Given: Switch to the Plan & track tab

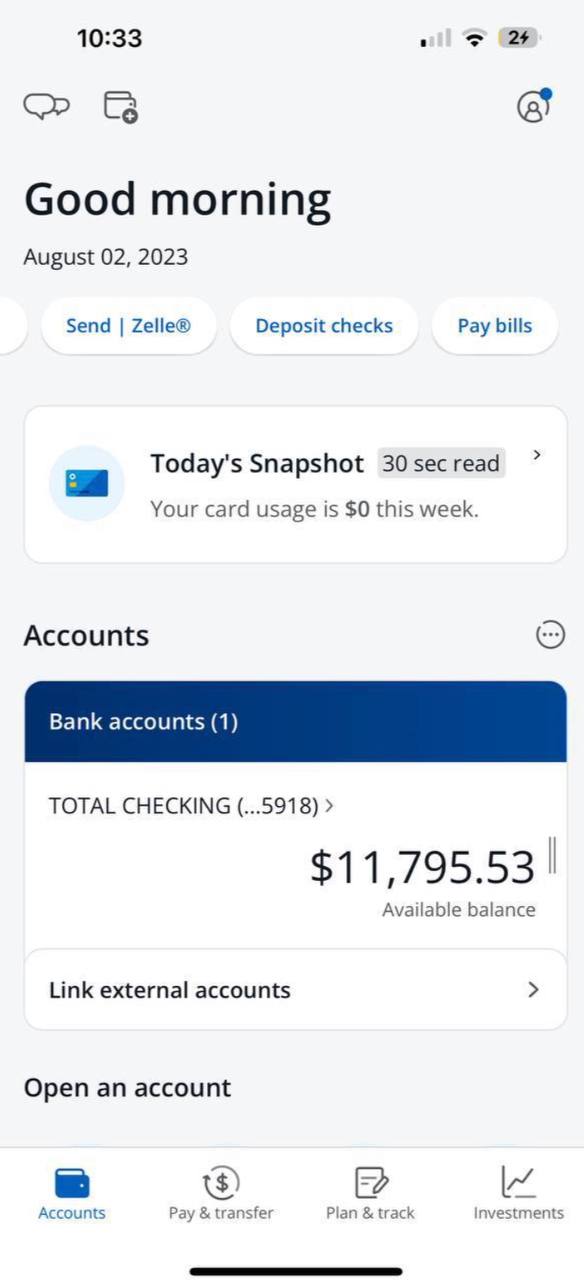Looking at the screenshot, I should click(x=370, y=1194).
